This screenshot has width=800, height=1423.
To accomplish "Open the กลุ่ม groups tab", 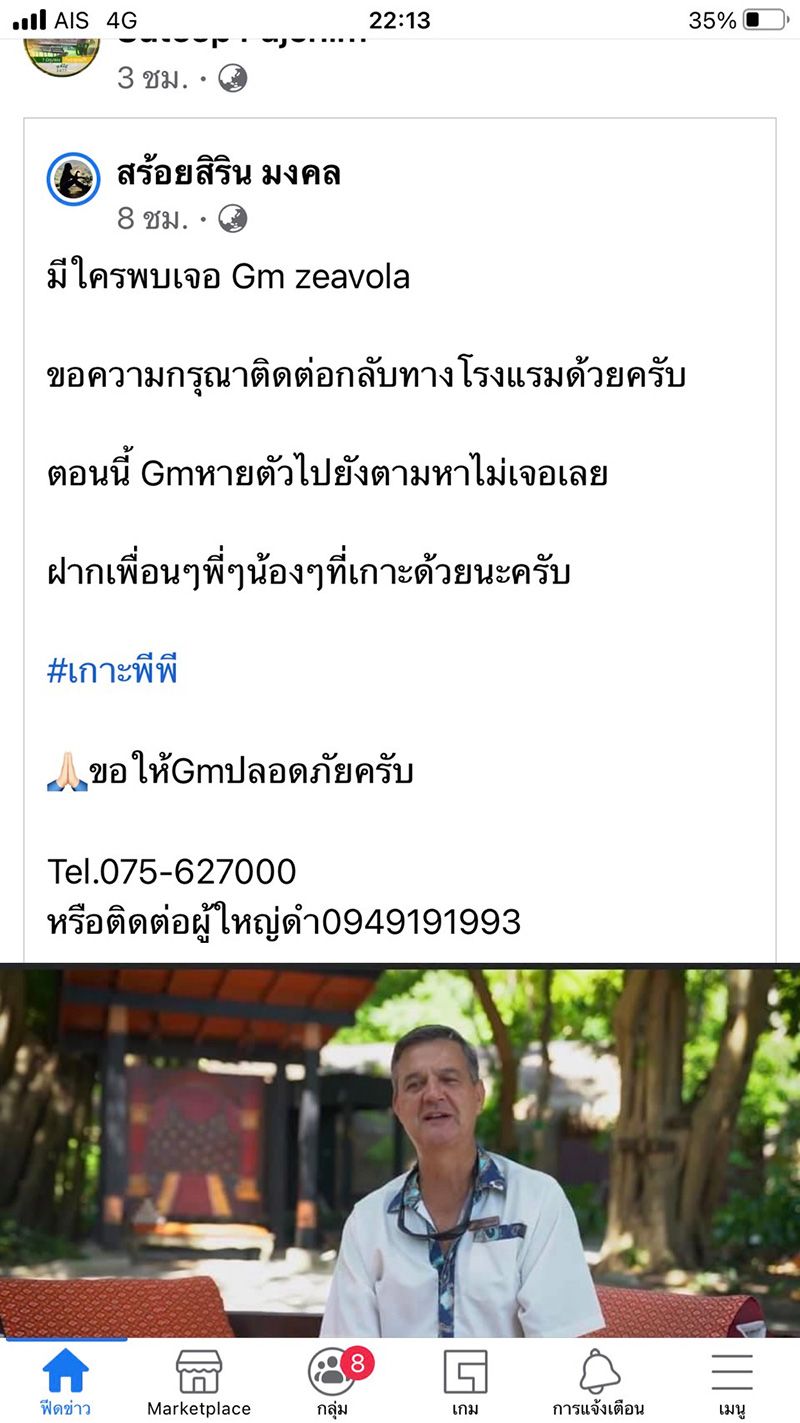I will 333,1382.
